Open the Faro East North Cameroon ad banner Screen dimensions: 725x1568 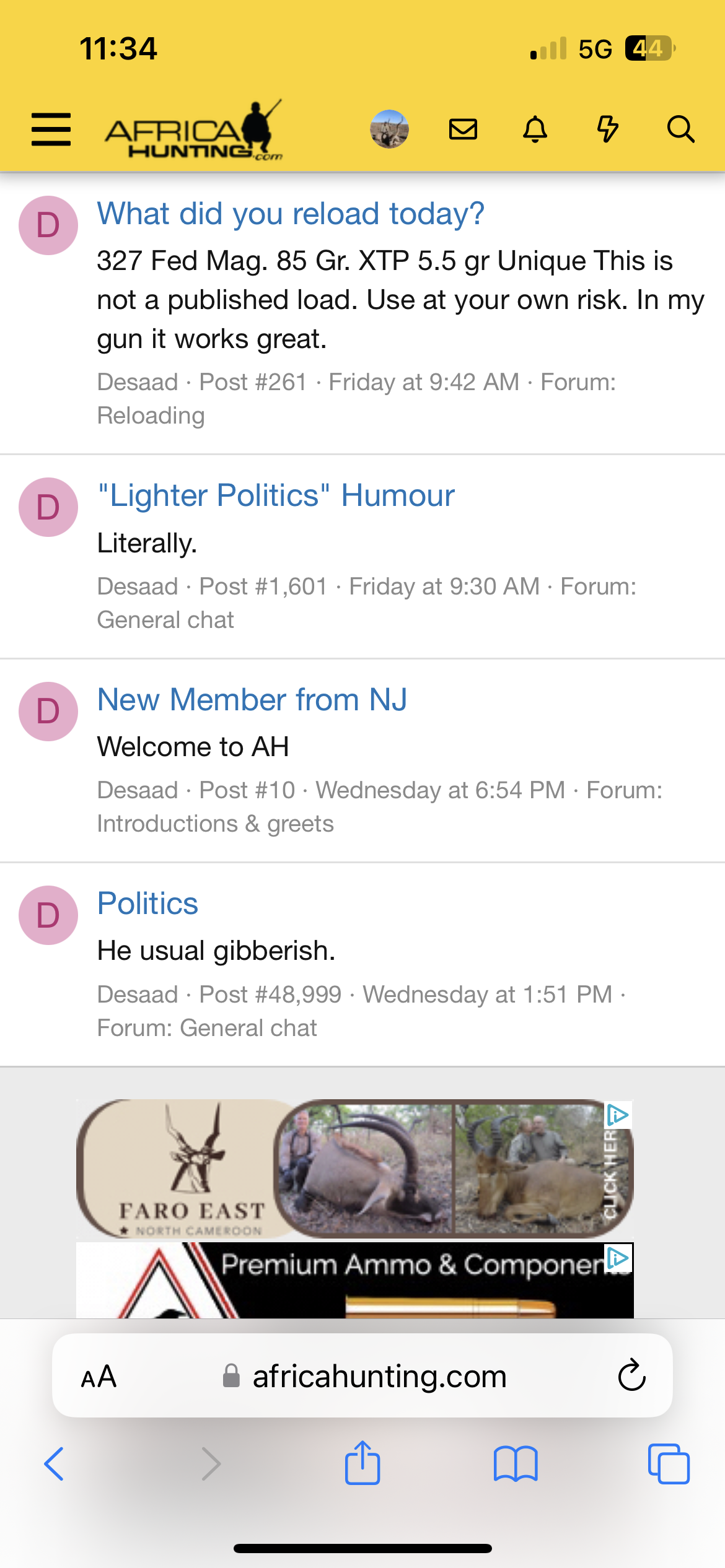click(x=354, y=1168)
